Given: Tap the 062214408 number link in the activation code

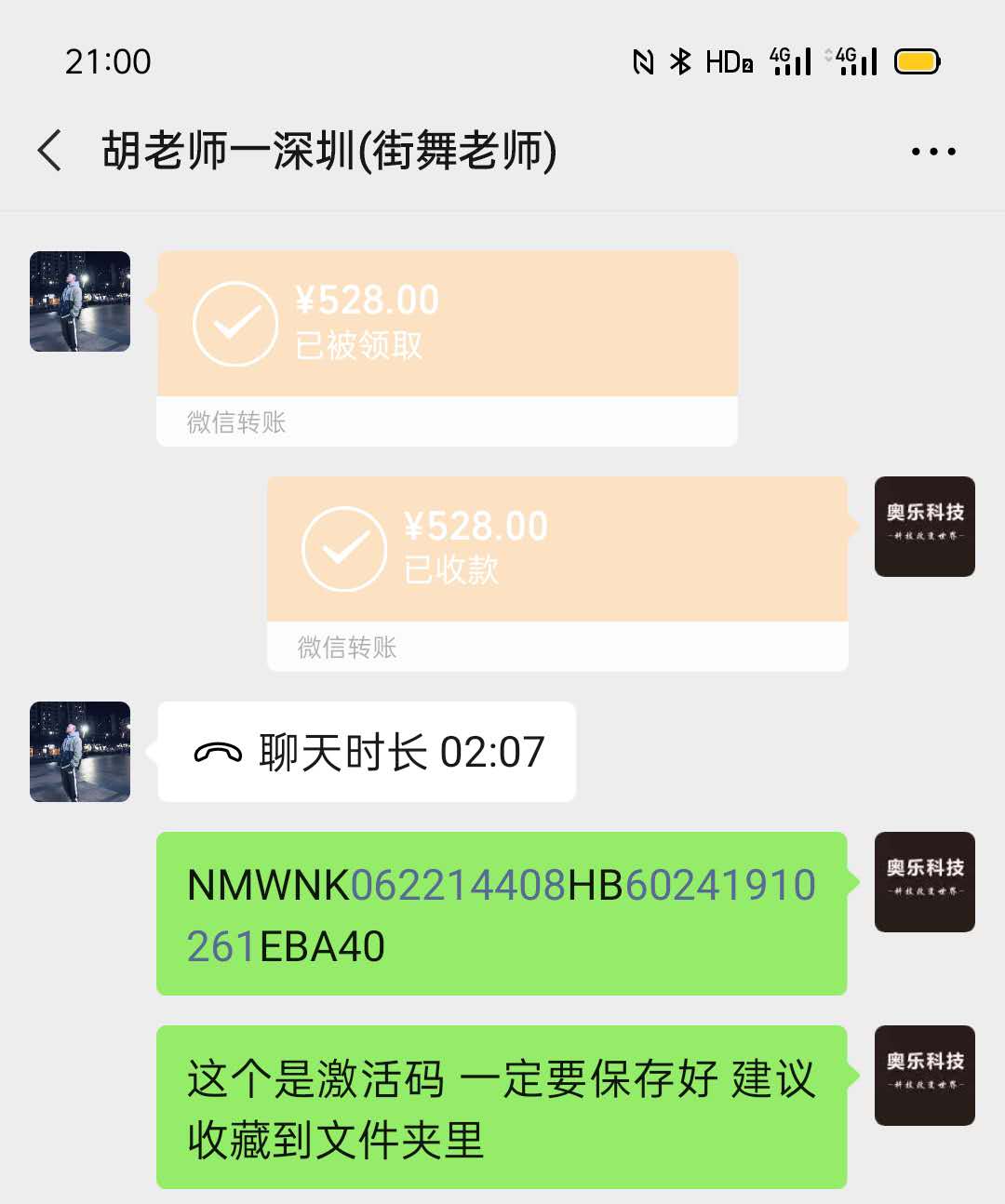Looking at the screenshot, I should [x=458, y=885].
